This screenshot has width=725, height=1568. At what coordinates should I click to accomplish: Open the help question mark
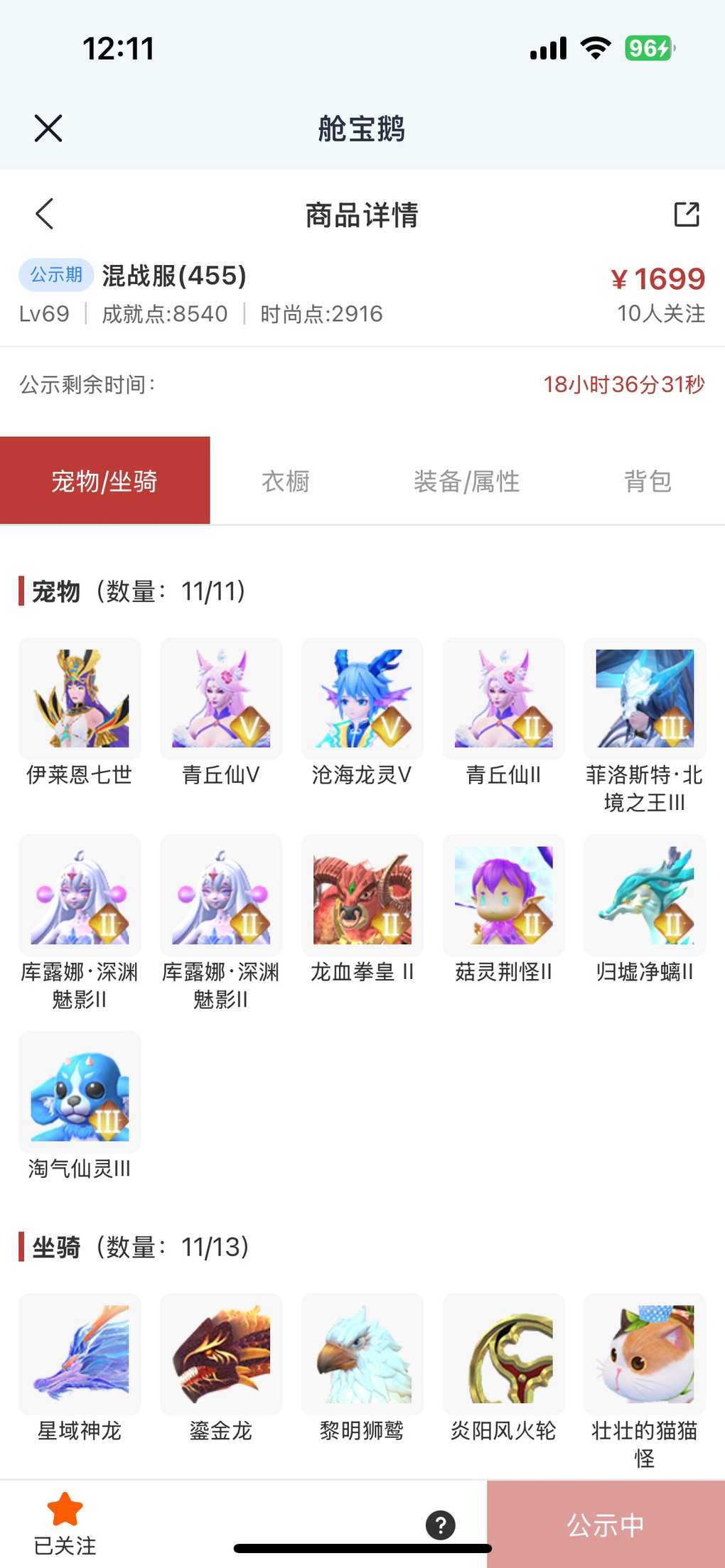coord(441,1525)
